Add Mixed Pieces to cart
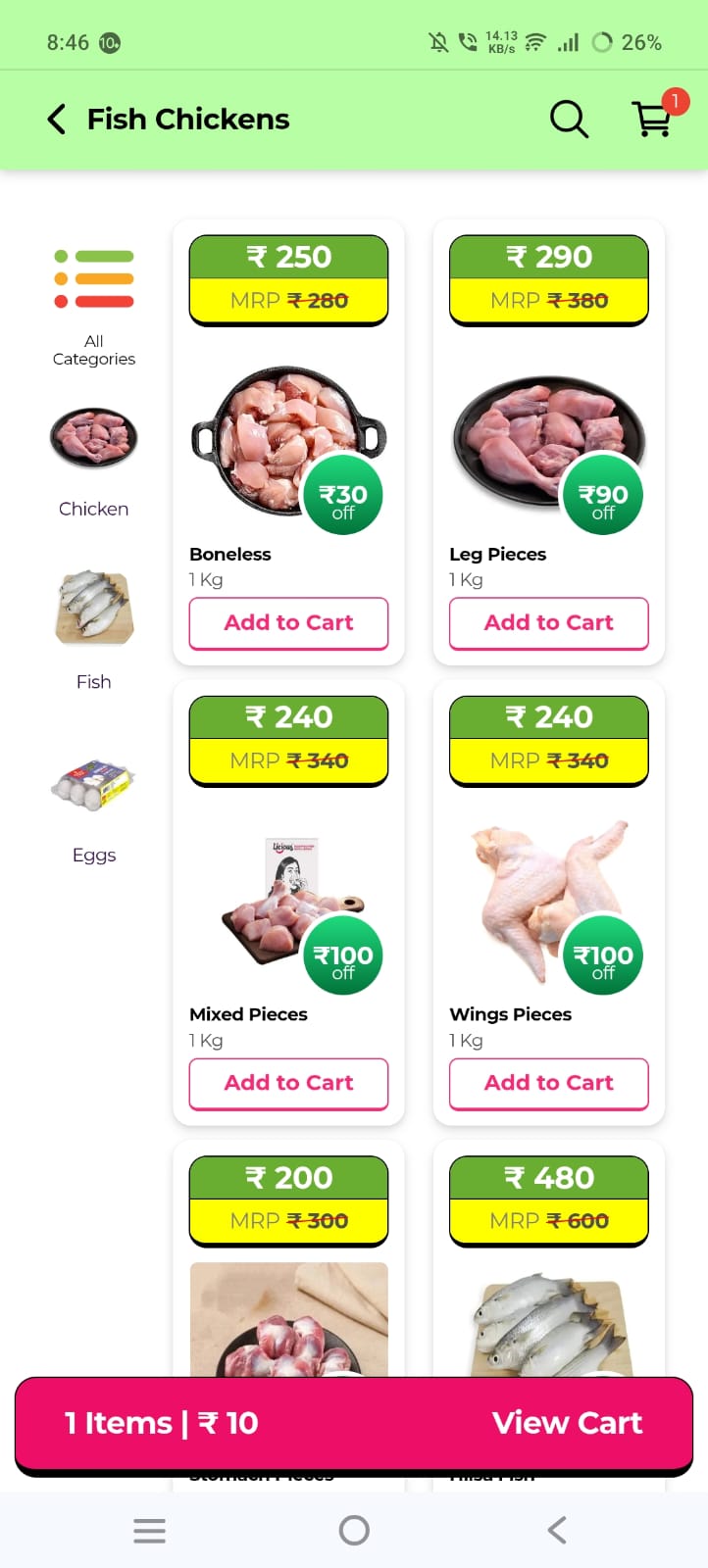Image resolution: width=708 pixels, height=1568 pixels. click(288, 1084)
